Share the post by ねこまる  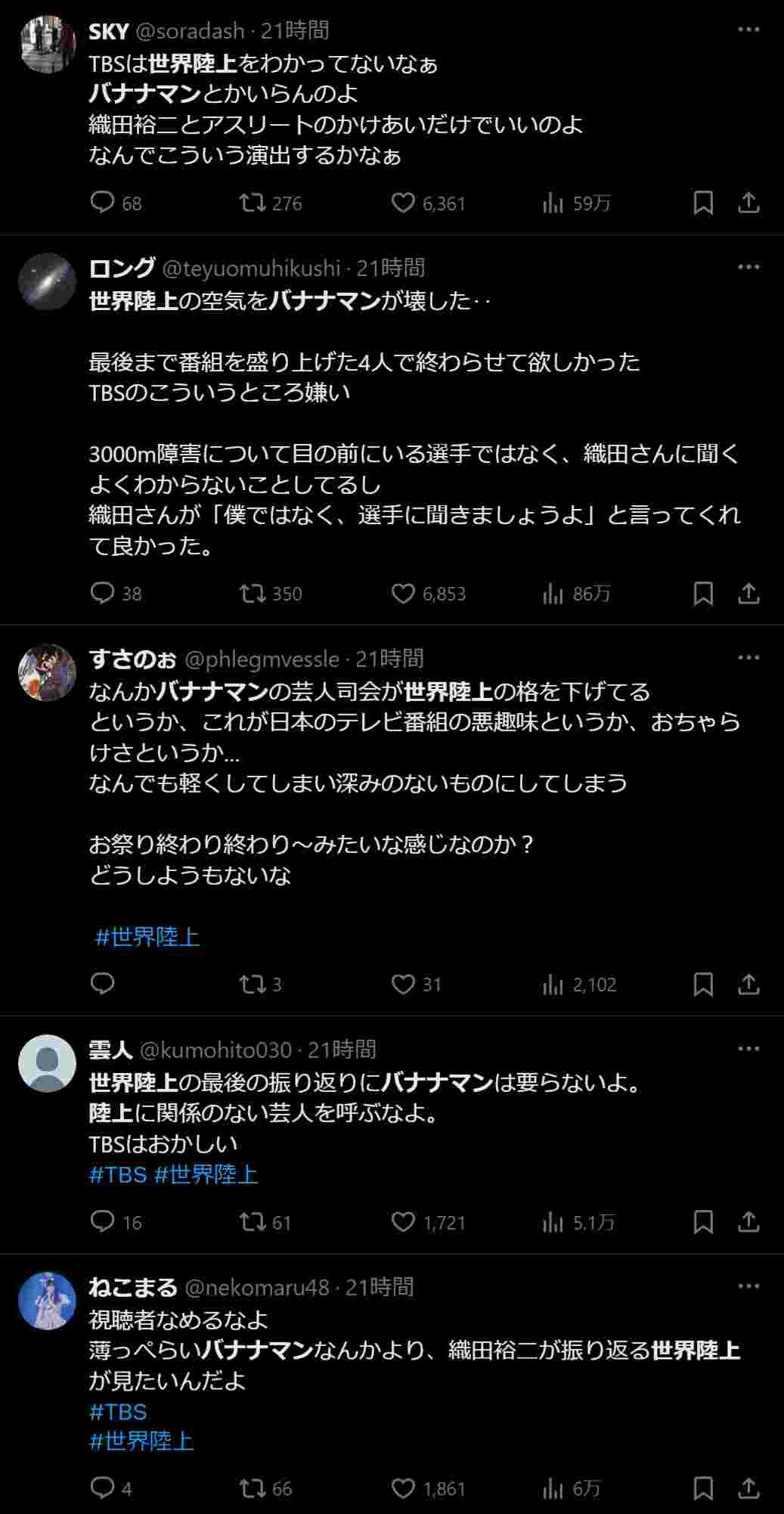point(748,1488)
